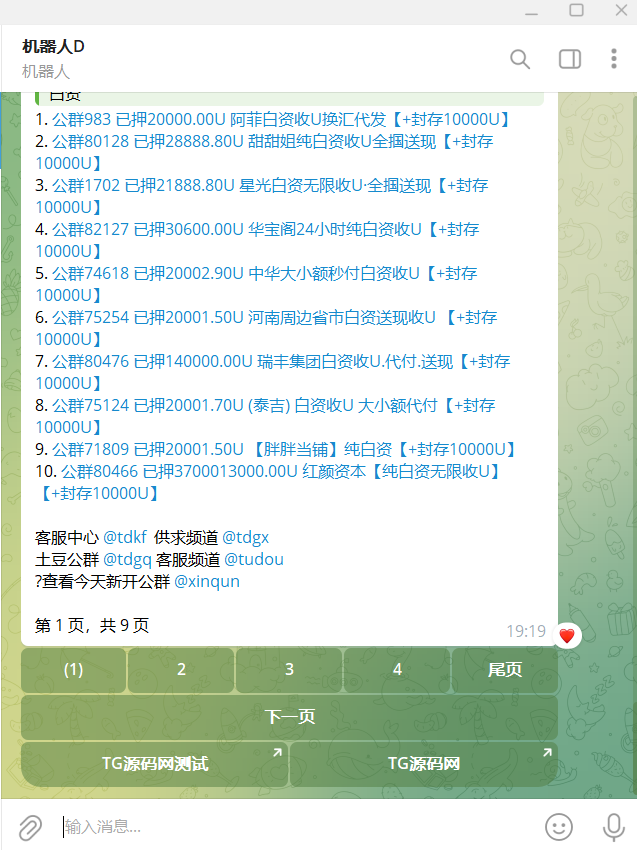The height and width of the screenshot is (850, 637).
Task: Jump to the last page 尾页
Action: 504,670
